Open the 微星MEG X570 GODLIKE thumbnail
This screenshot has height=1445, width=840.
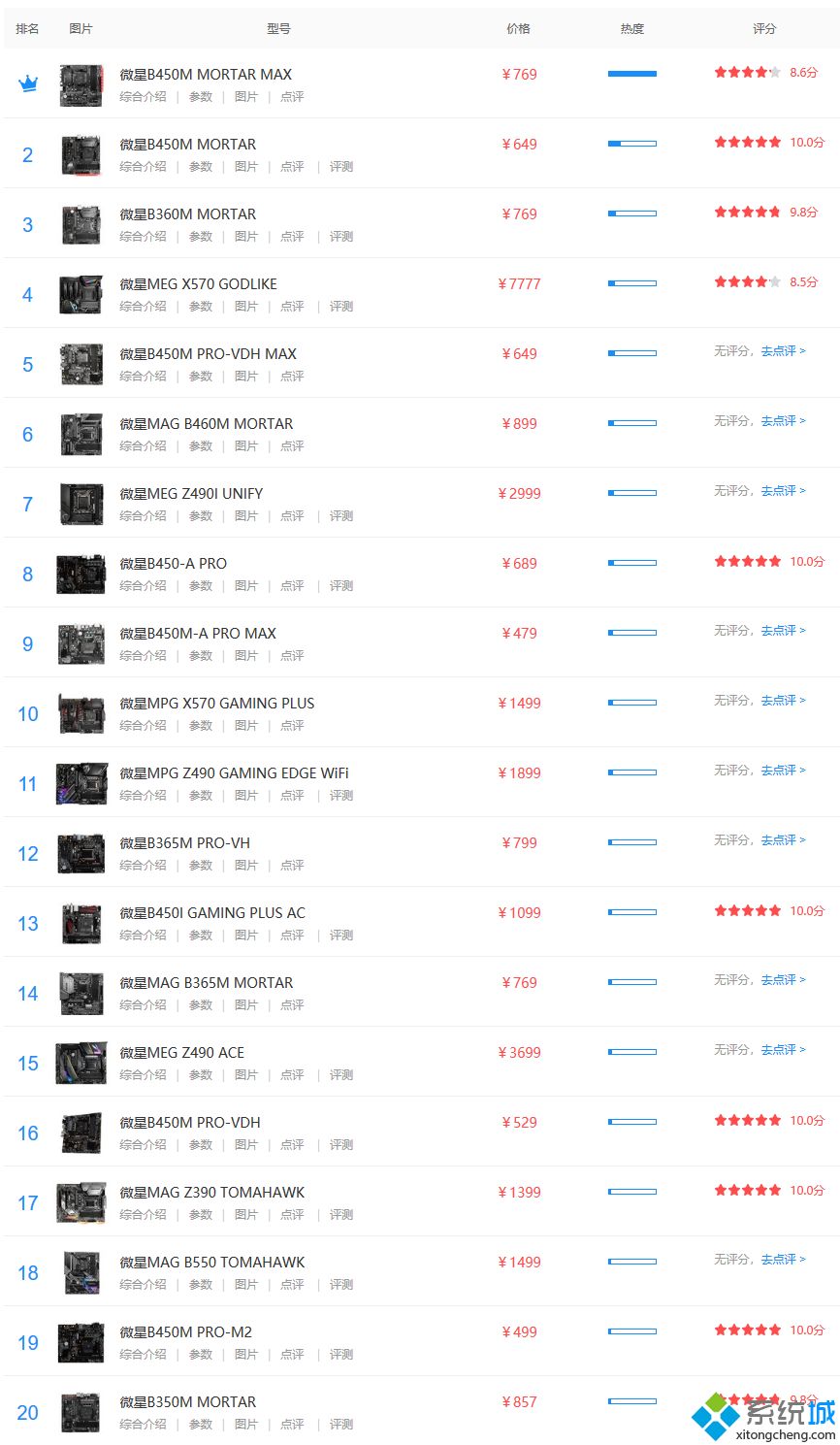(x=81, y=295)
